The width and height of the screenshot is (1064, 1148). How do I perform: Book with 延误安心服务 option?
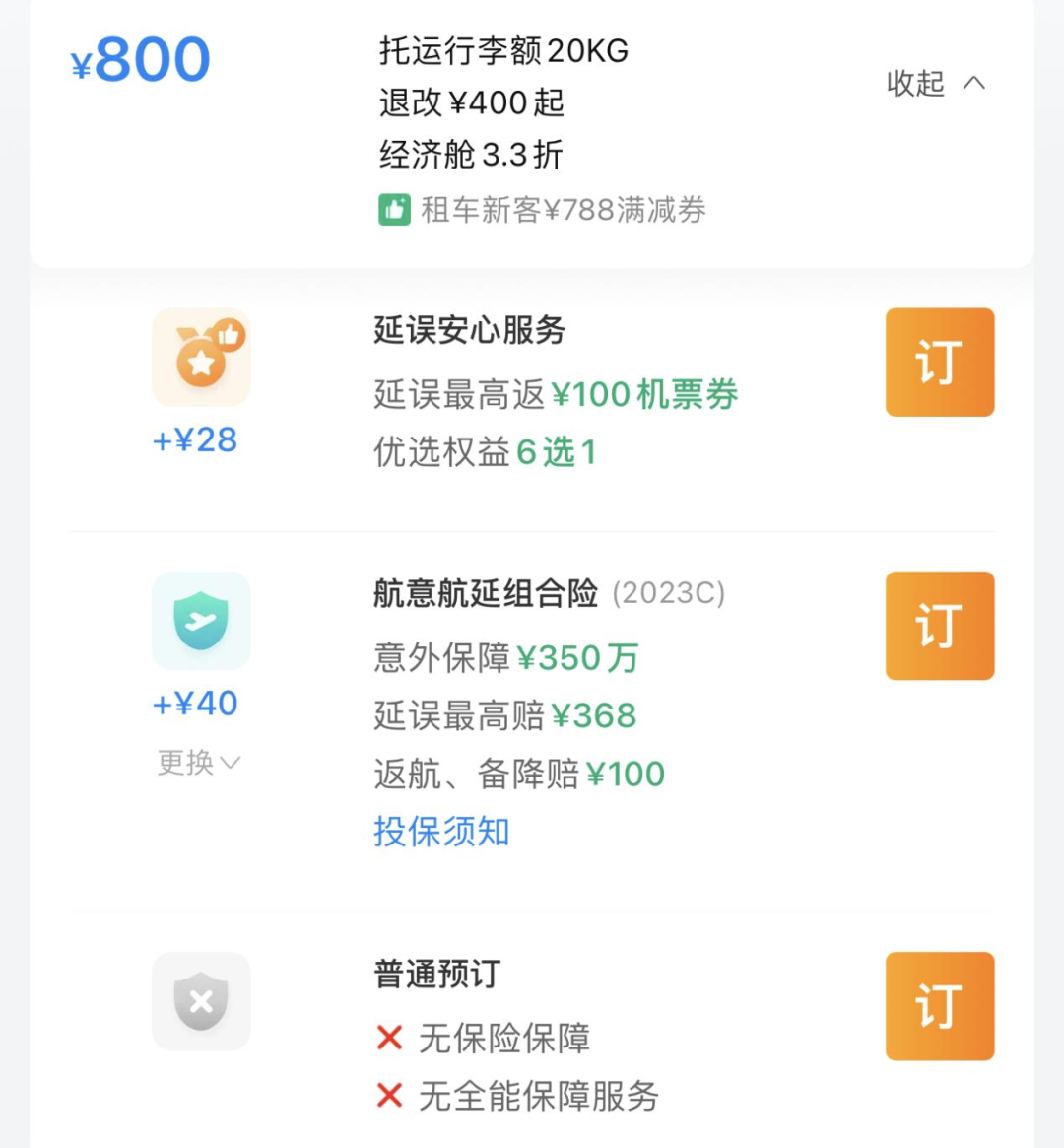(x=939, y=362)
